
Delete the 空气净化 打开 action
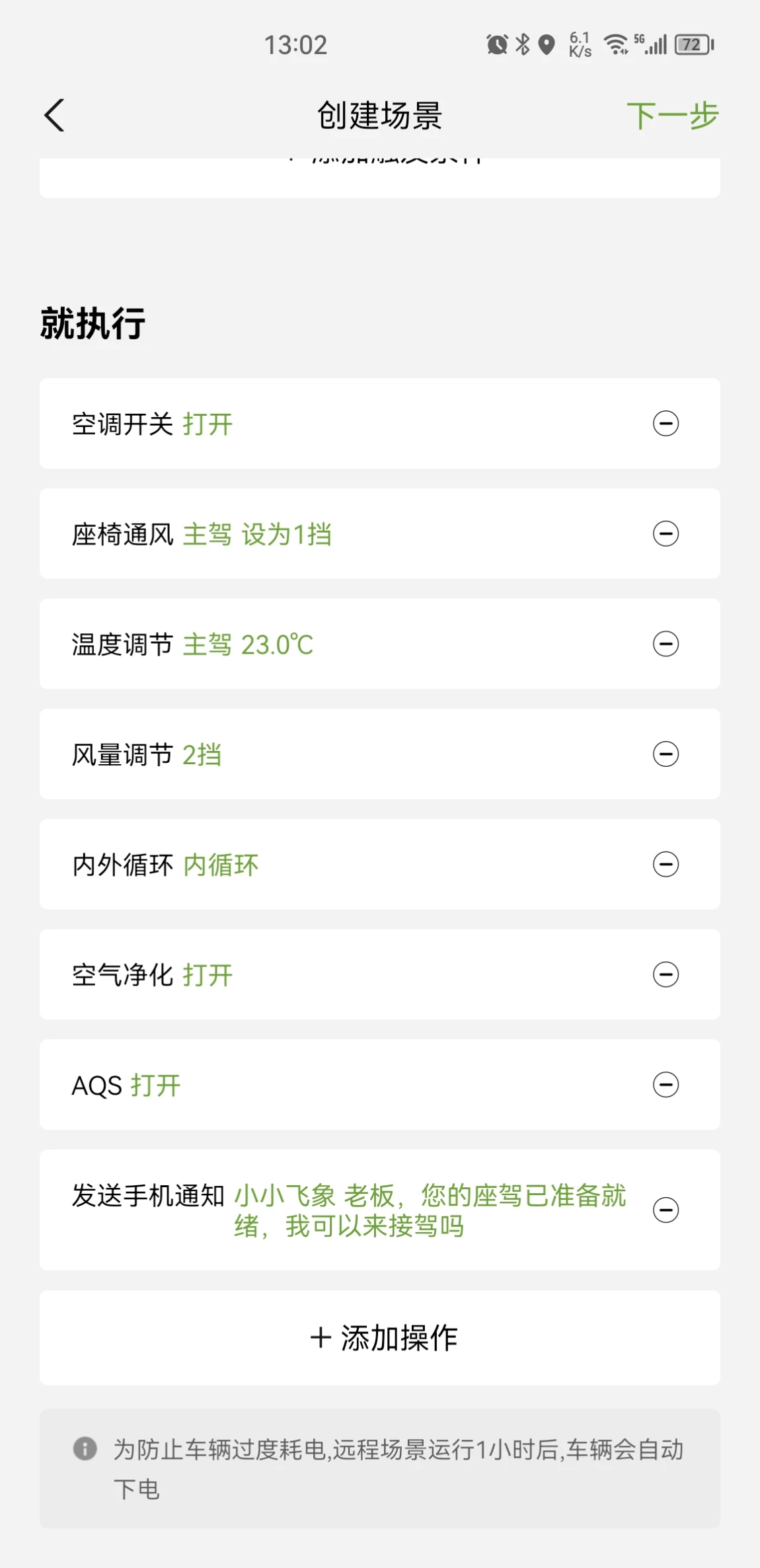tap(665, 974)
